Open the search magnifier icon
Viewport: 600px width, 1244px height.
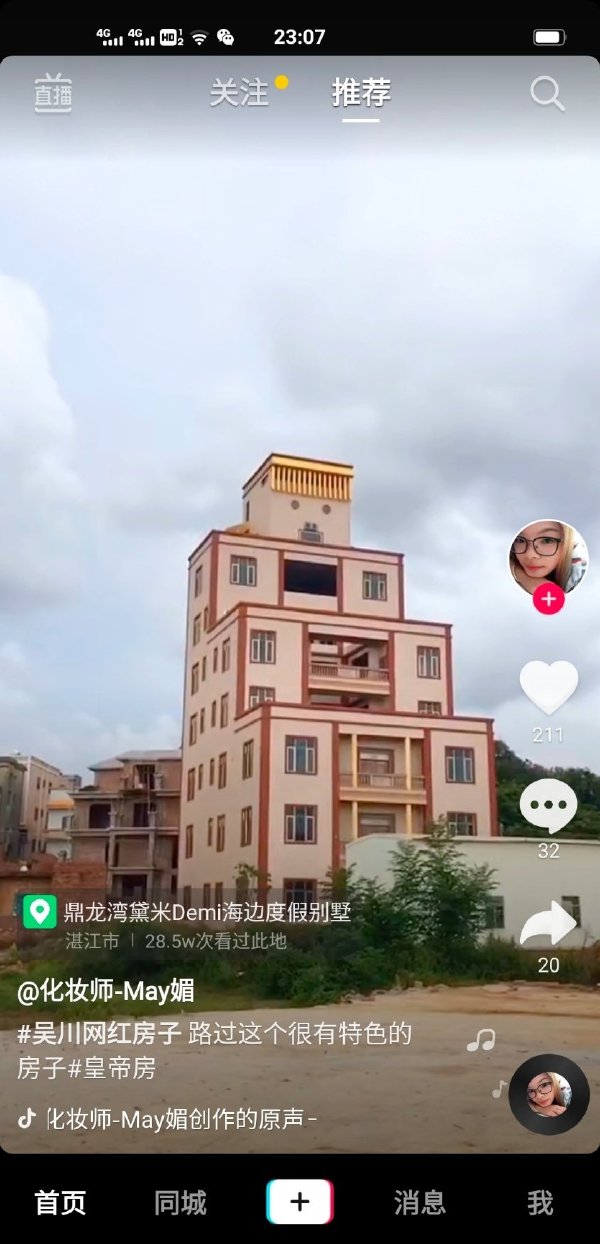547,94
